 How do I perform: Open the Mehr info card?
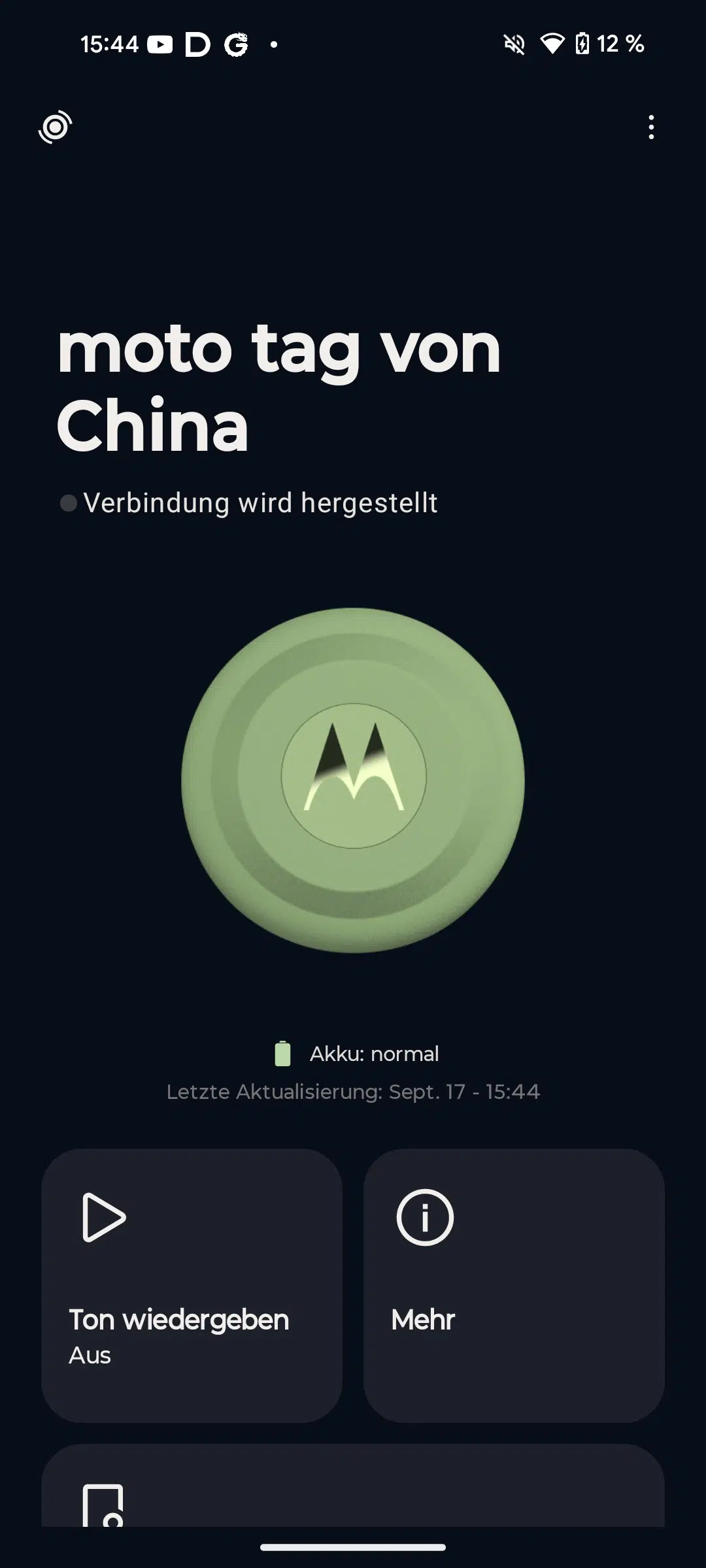point(514,1285)
